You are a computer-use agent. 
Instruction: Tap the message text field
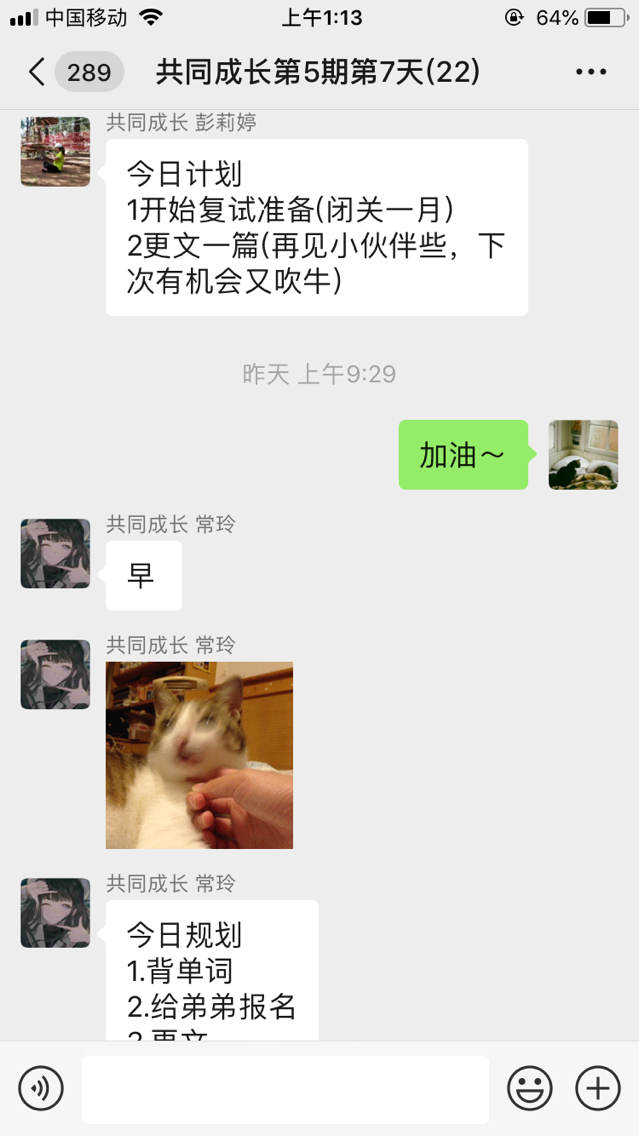tap(285, 1089)
